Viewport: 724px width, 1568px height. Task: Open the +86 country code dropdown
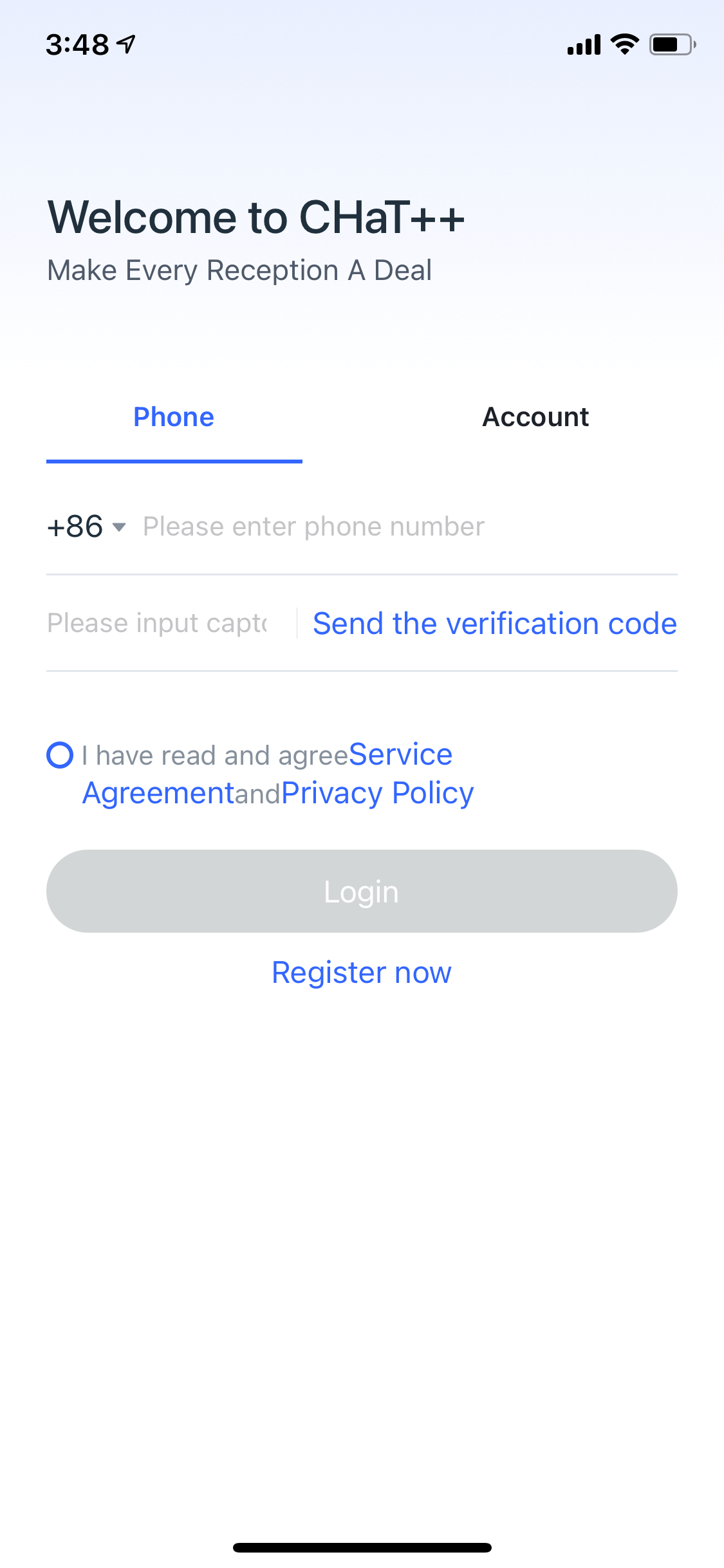[x=75, y=526]
